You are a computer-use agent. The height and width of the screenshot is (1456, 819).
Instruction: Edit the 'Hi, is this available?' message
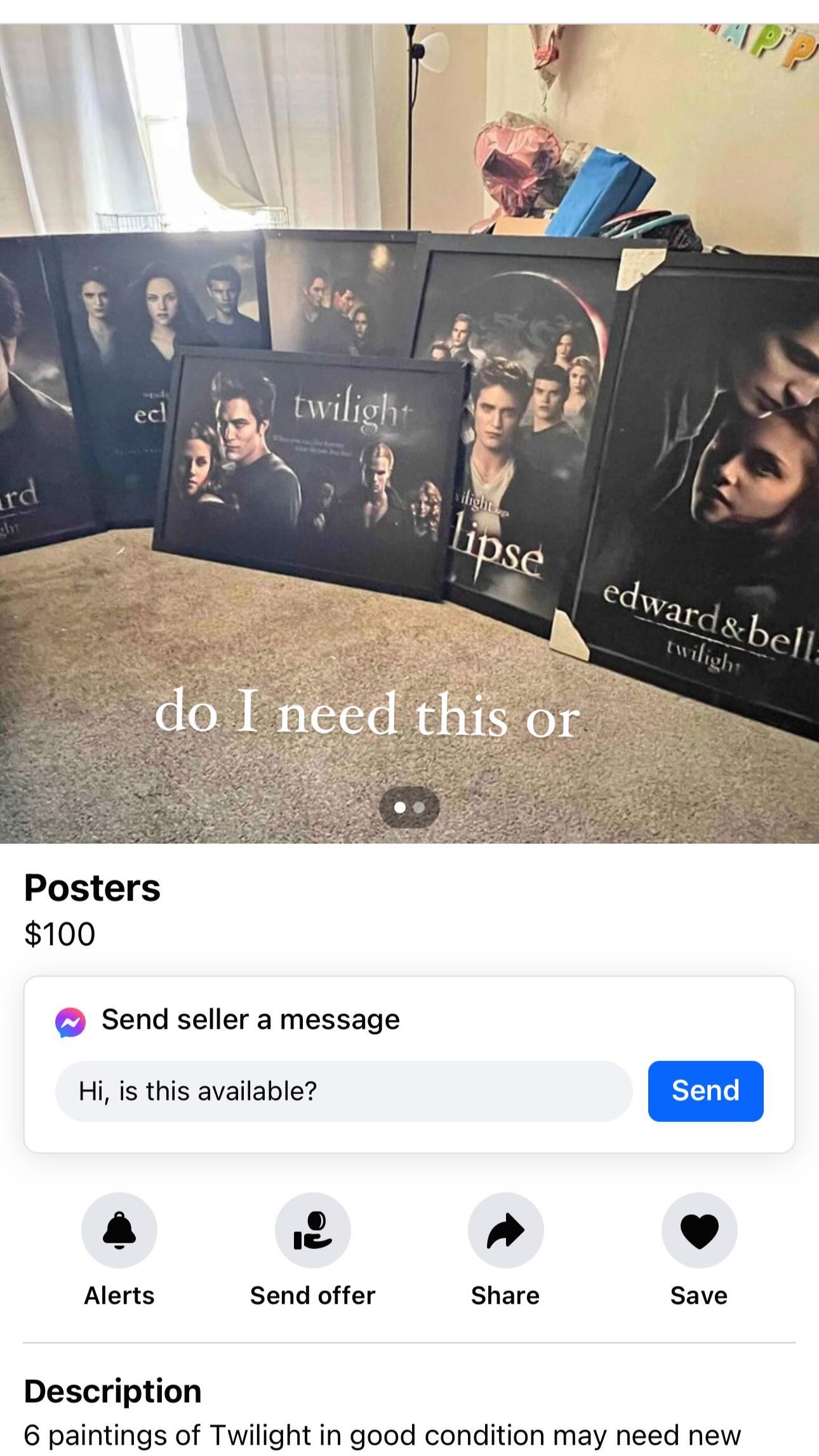click(343, 1091)
